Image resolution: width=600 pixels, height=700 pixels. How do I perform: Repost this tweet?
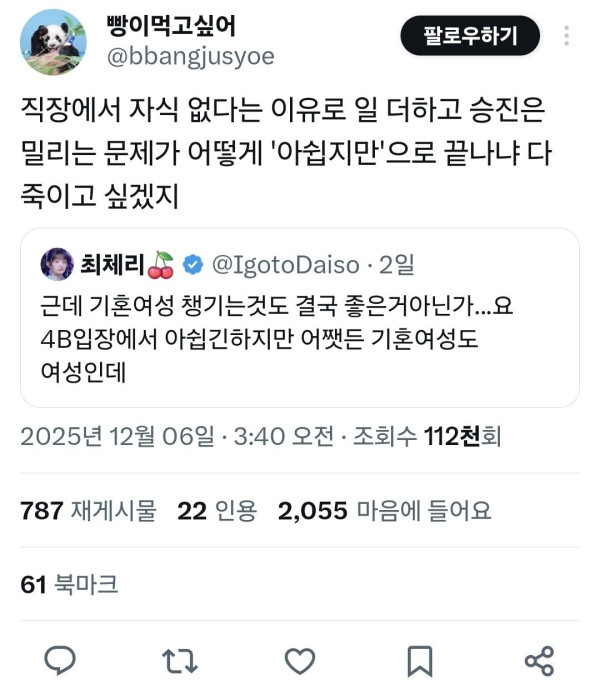181,660
